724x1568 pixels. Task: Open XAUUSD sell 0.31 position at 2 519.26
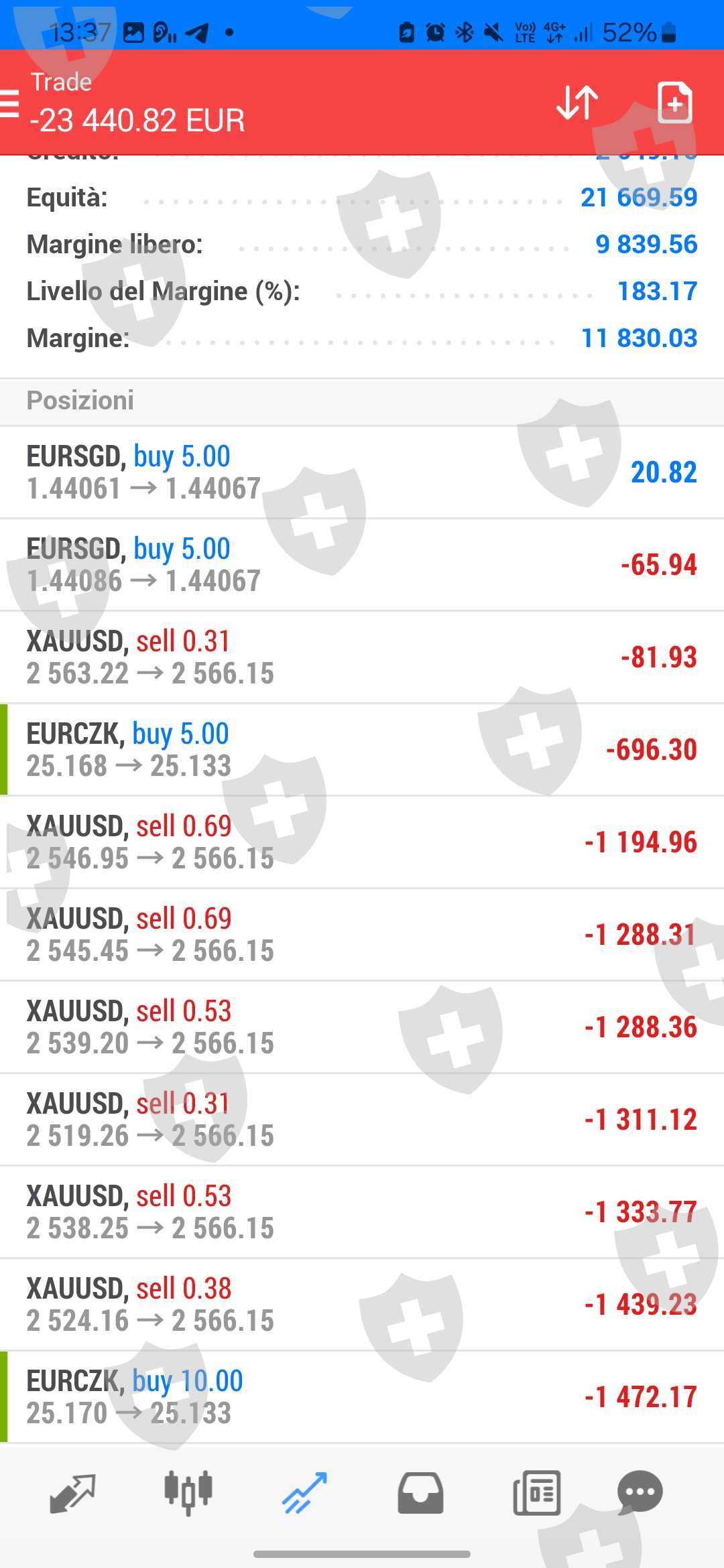click(x=362, y=1119)
